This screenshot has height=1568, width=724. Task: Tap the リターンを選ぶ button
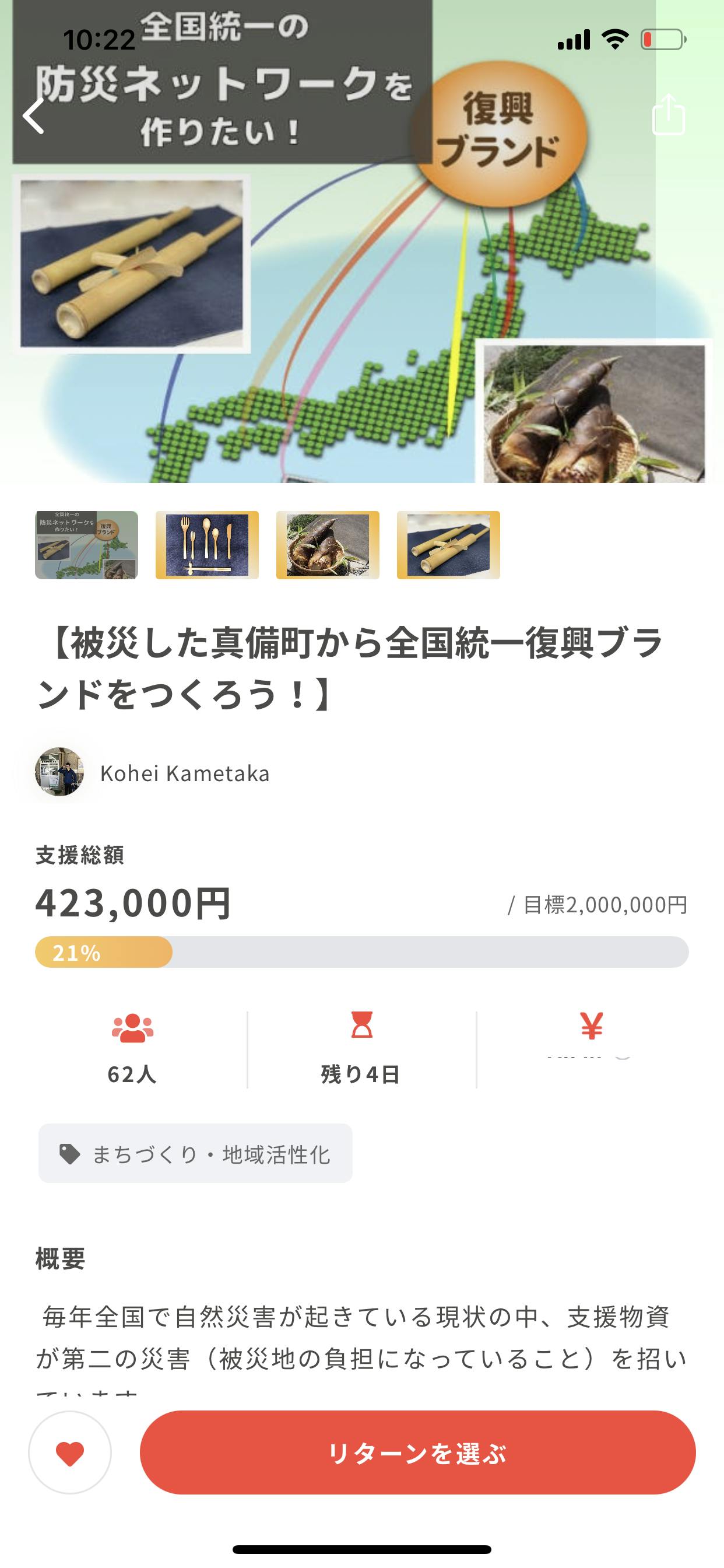point(417,1452)
